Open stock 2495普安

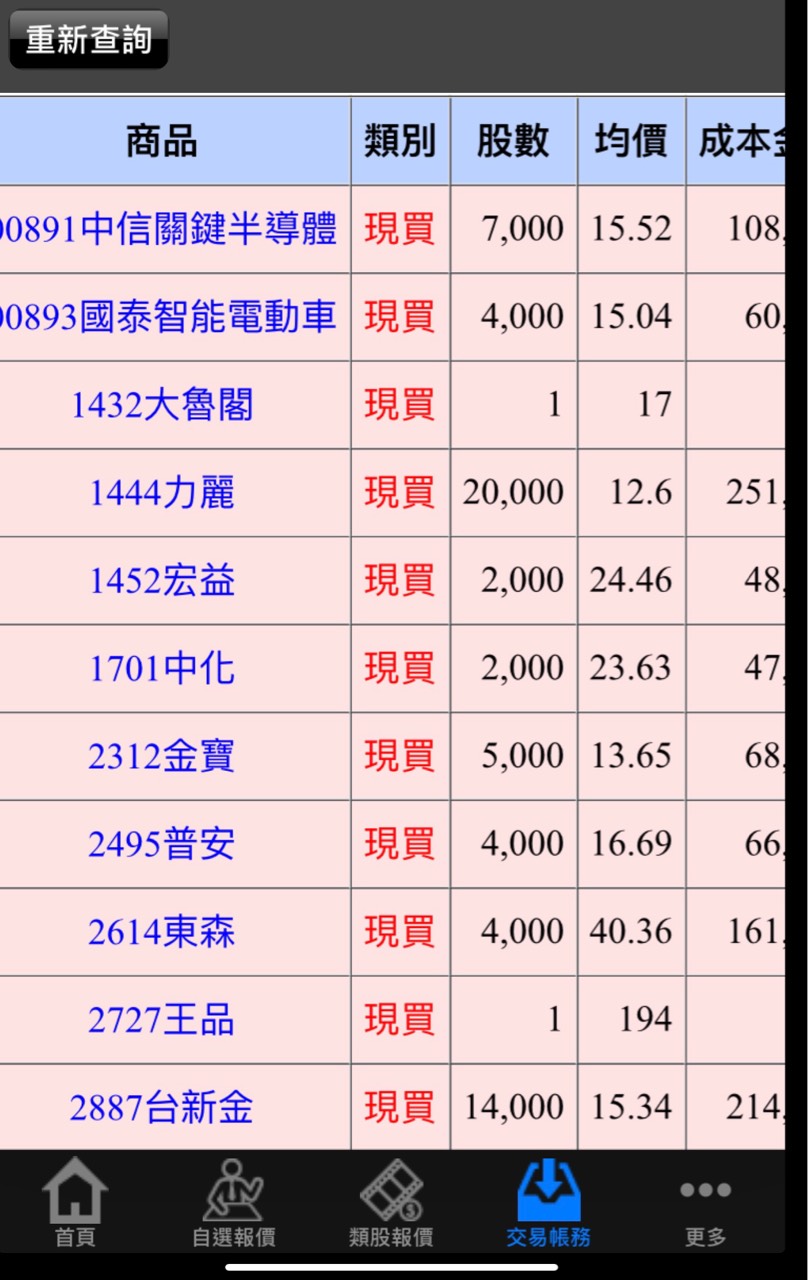(162, 845)
